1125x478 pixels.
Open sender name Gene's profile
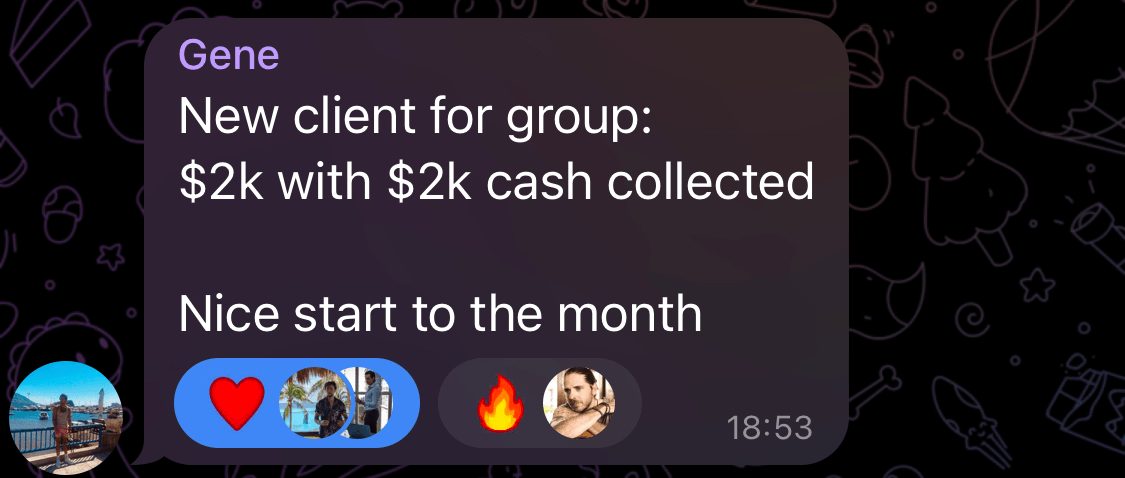pos(229,56)
